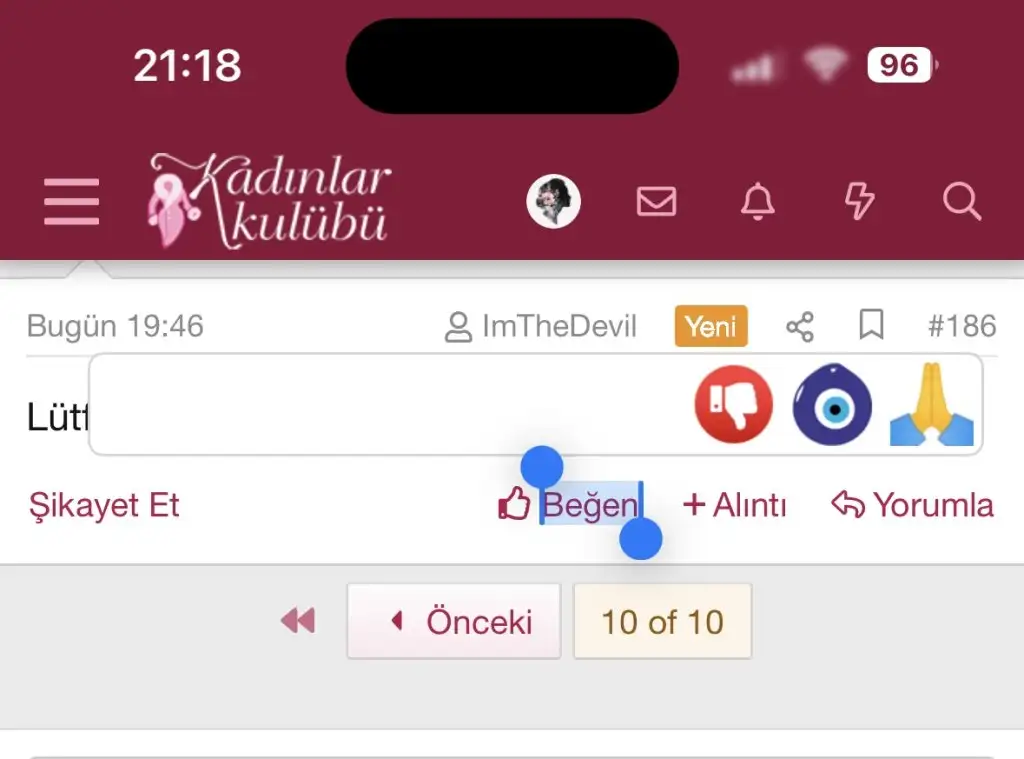
Task: Open the messages envelope icon
Action: tap(656, 202)
